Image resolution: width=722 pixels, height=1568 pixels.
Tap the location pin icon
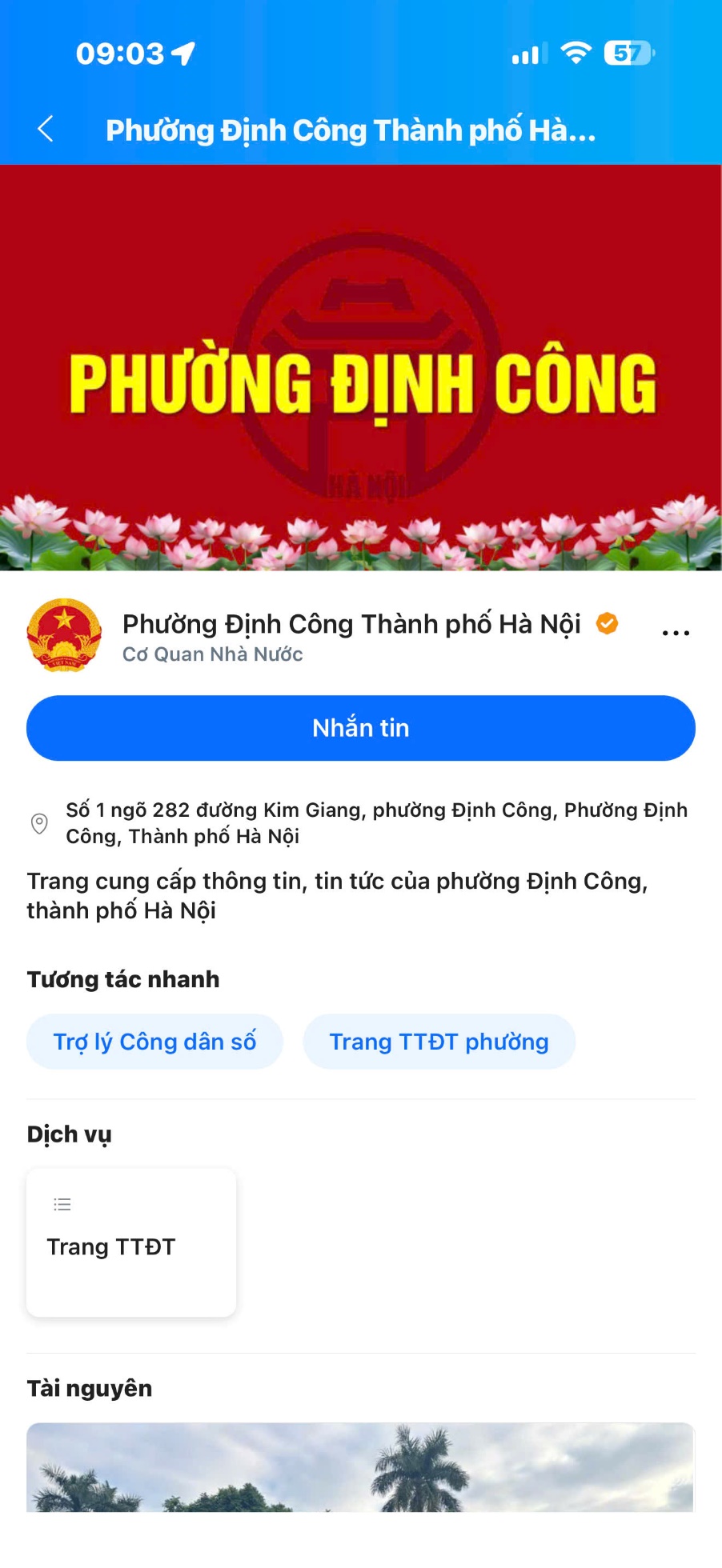(38, 822)
